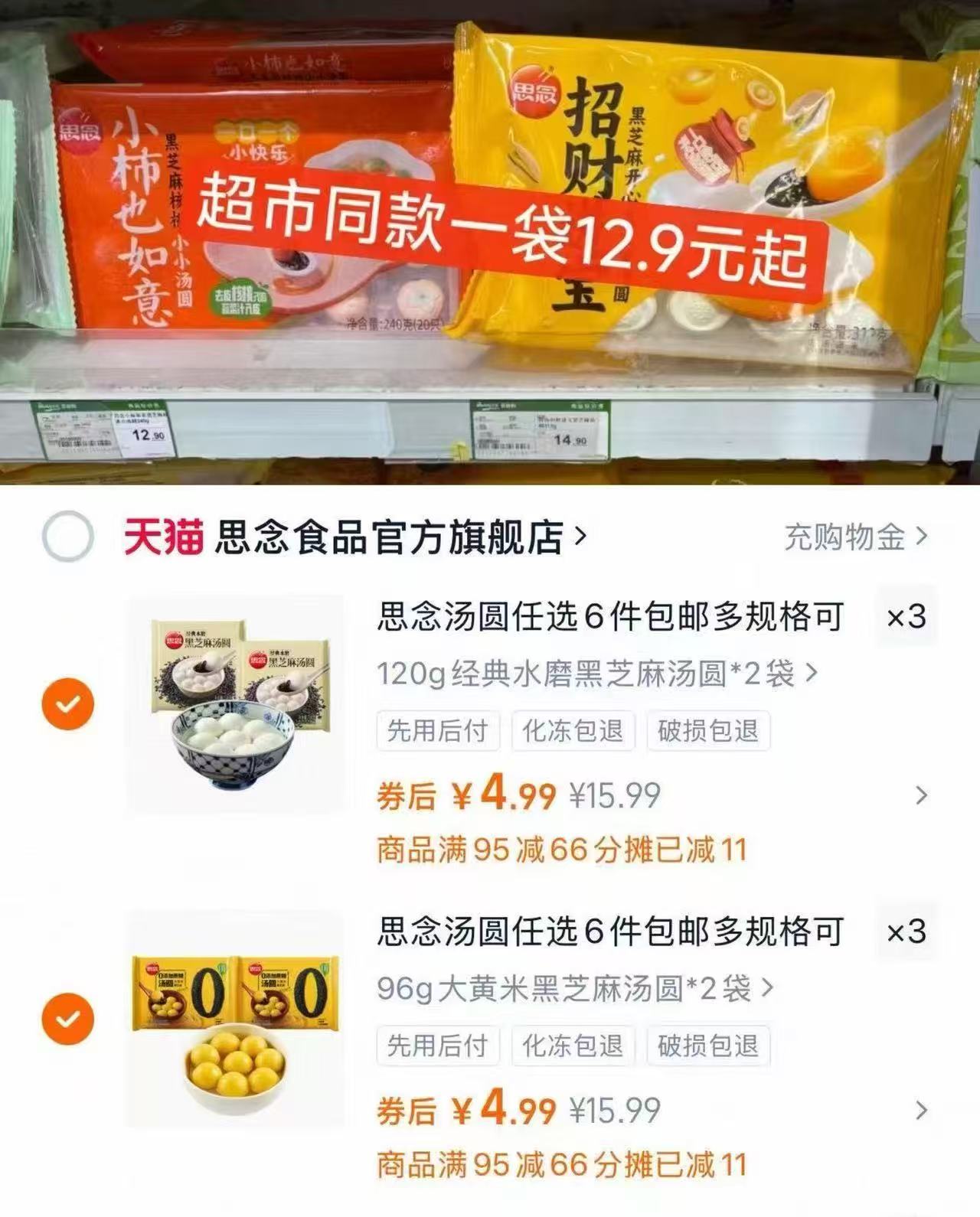Expand the 120g经典水磨黑芝麻汤圆*2袋 spec selector
The height and width of the screenshot is (1217, 980).
pyautogui.click(x=593, y=674)
